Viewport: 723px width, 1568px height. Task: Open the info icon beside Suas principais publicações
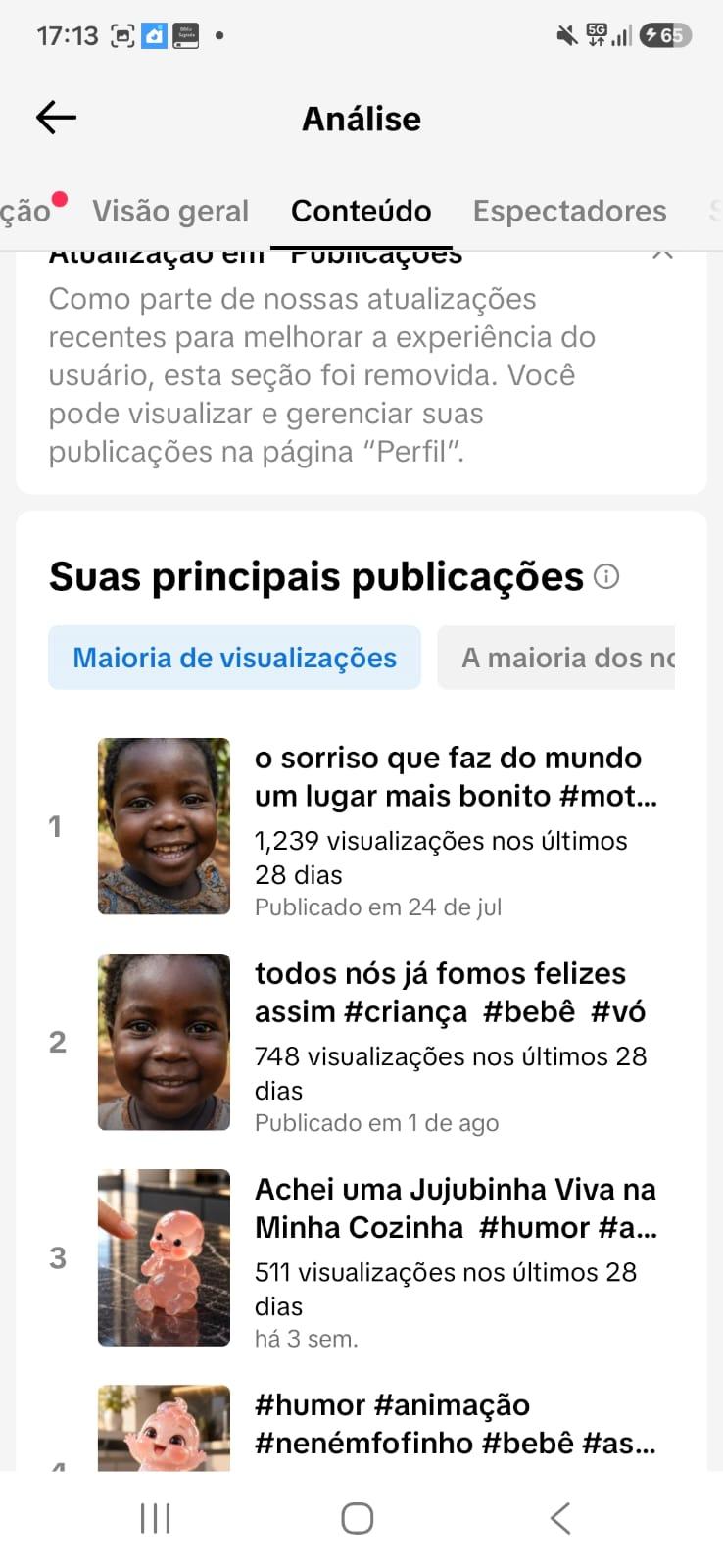click(x=606, y=576)
